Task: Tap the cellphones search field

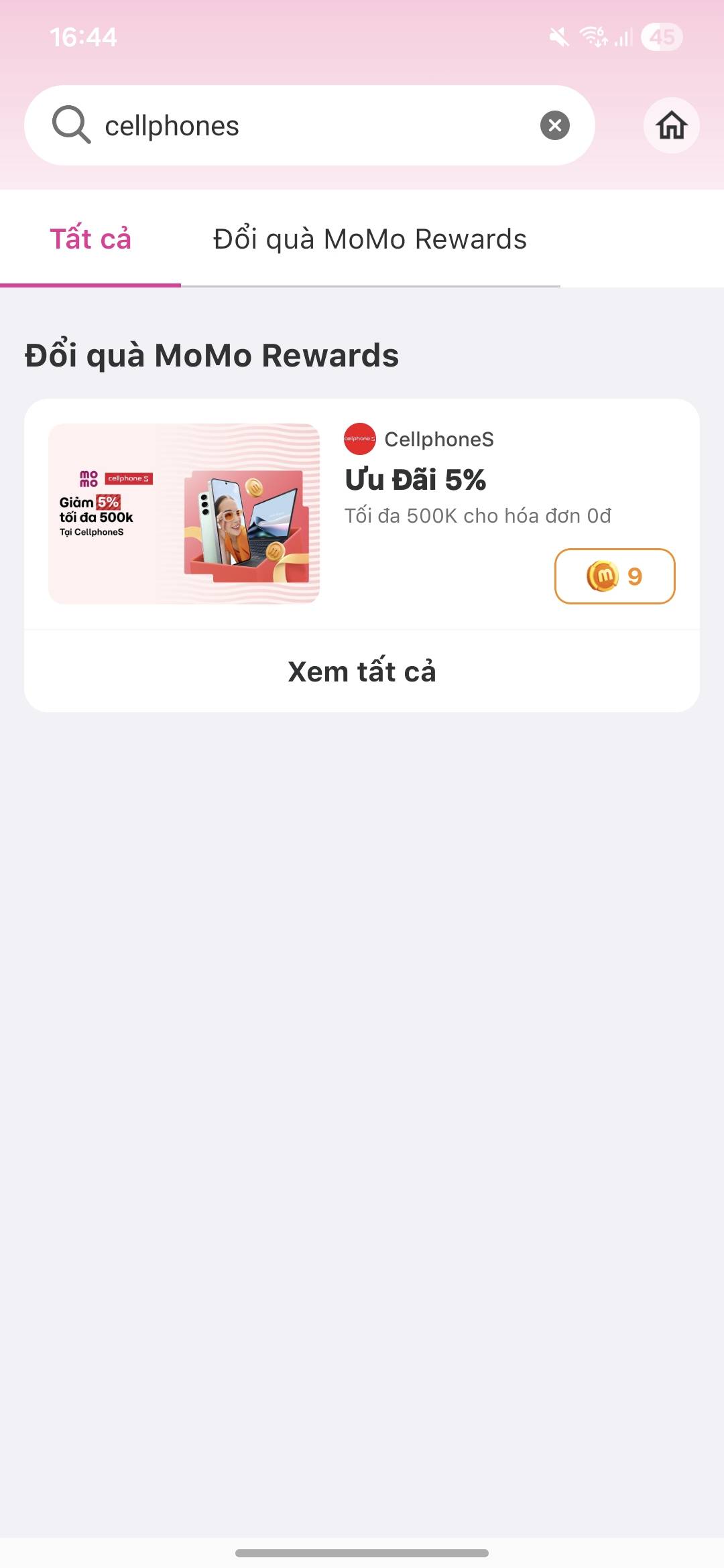Action: click(310, 125)
